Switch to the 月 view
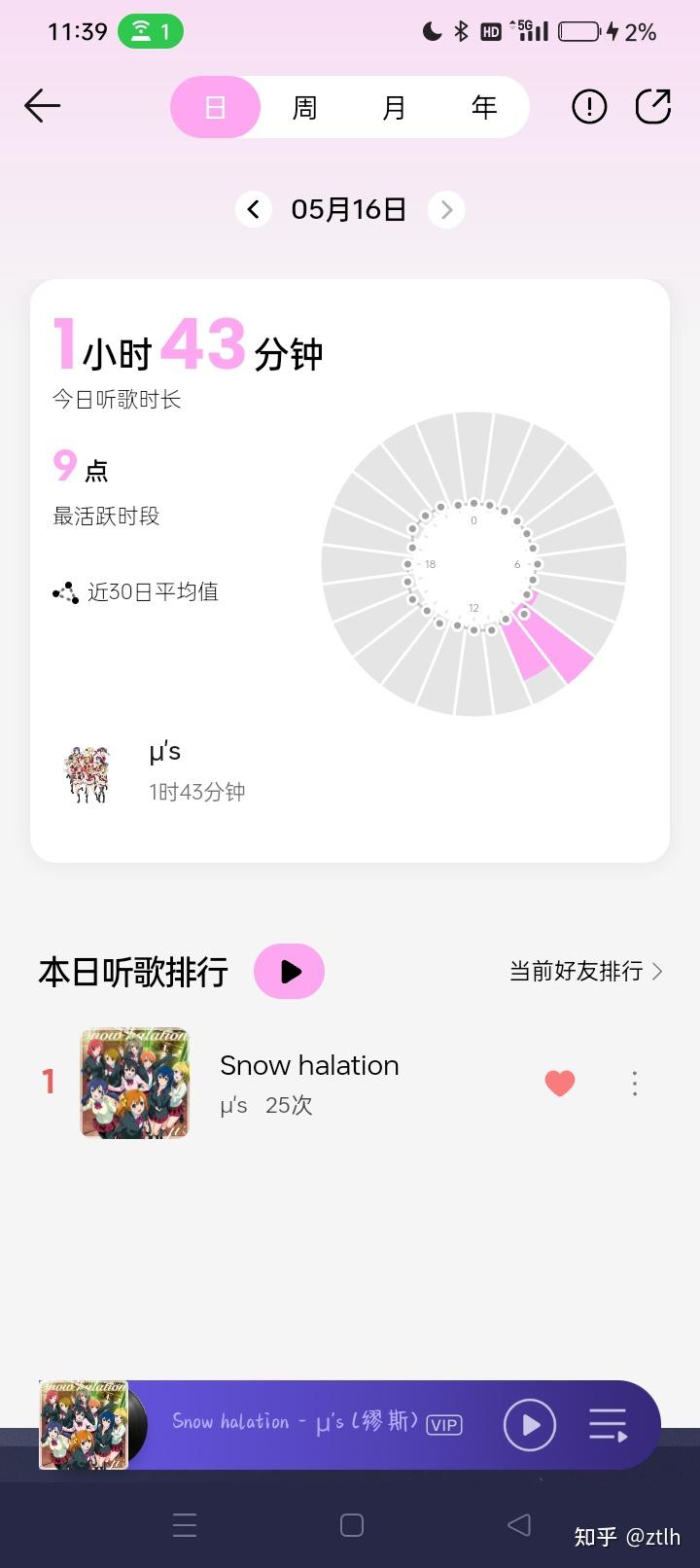 coord(394,107)
